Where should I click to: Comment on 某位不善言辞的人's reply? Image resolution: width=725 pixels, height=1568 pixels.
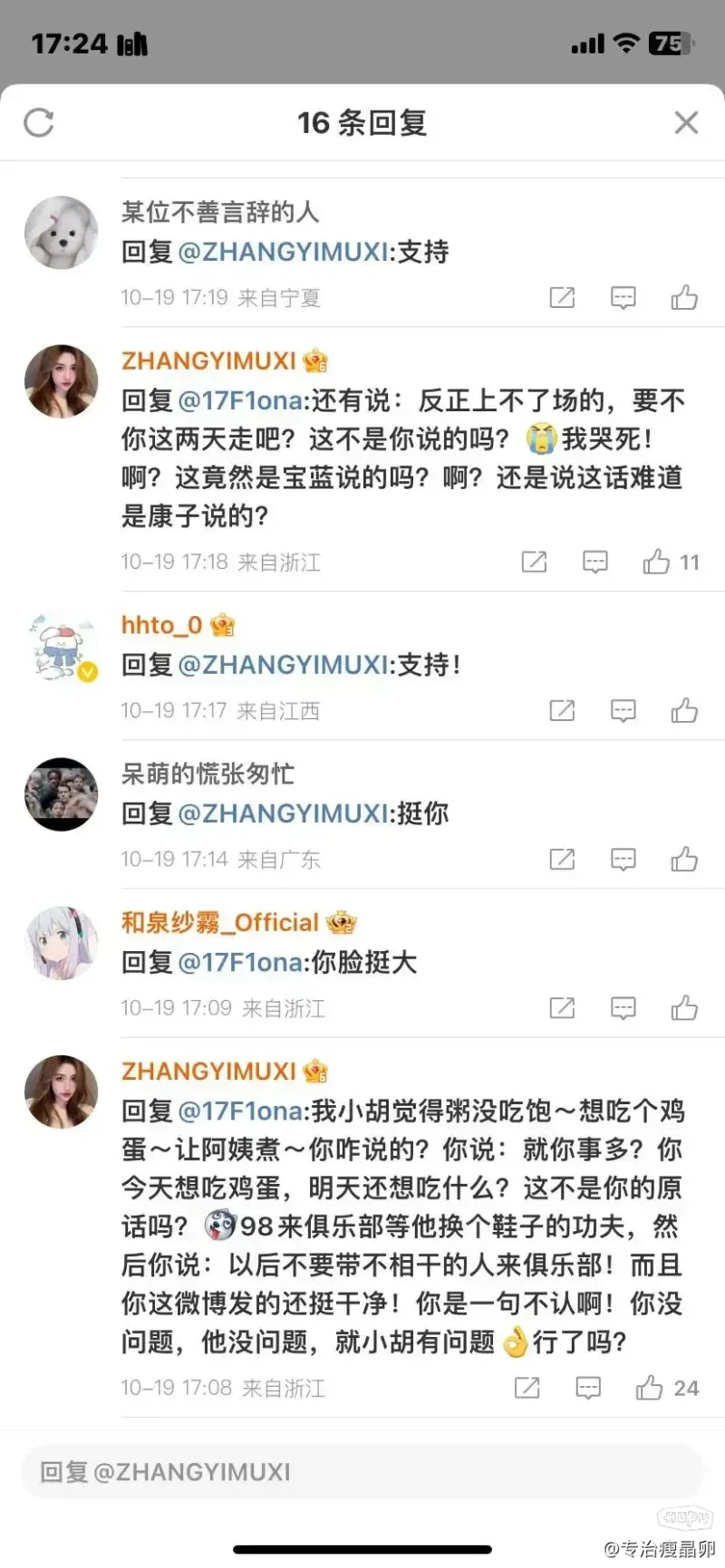(x=623, y=298)
